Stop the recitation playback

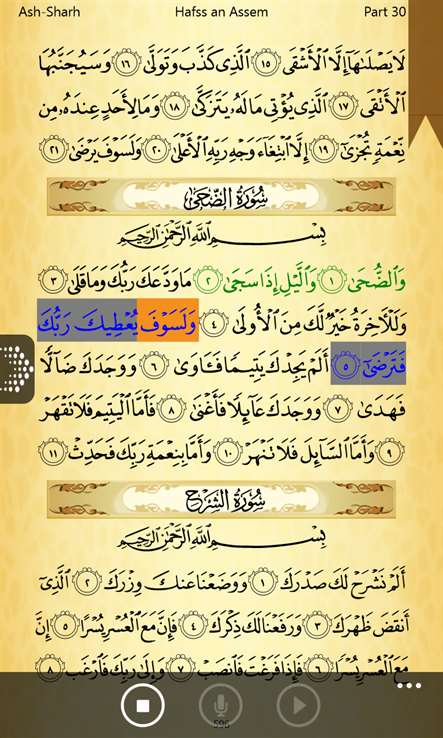click(x=143, y=705)
